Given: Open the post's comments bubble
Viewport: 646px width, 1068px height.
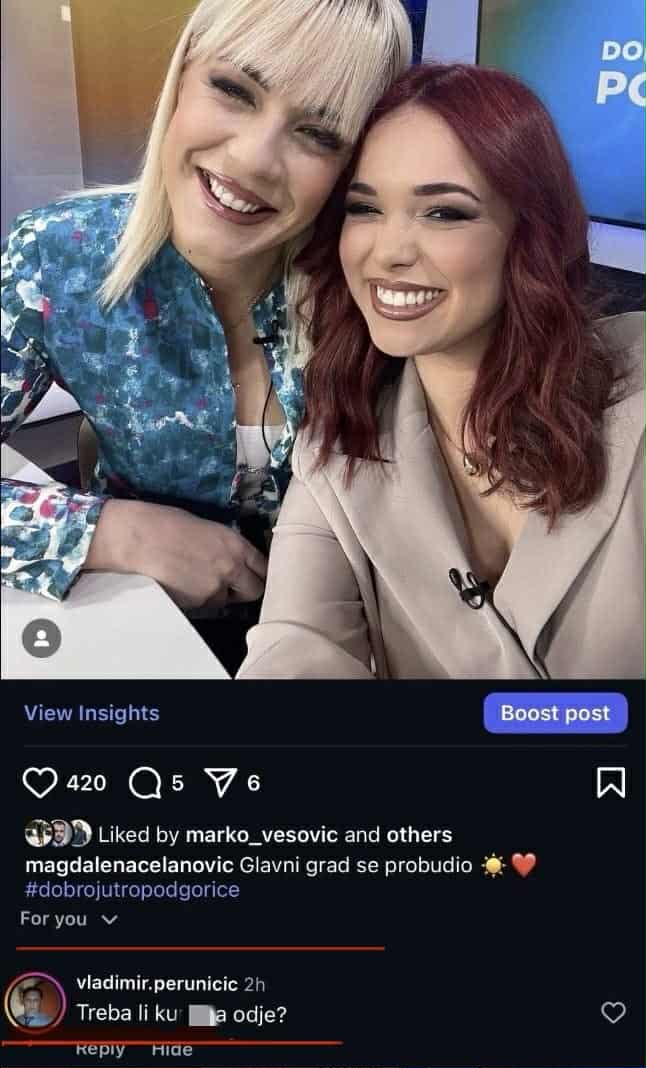Looking at the screenshot, I should point(145,782).
